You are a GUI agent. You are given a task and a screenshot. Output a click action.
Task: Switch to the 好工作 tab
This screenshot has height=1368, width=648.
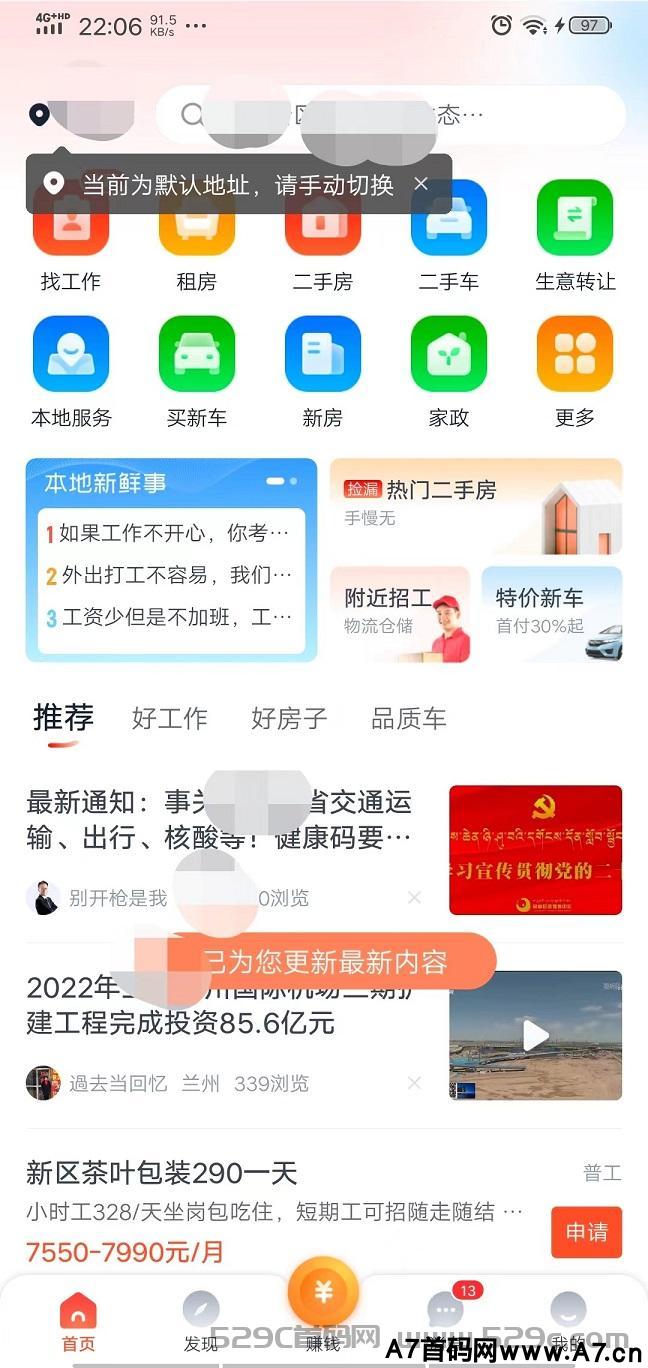tap(170, 718)
